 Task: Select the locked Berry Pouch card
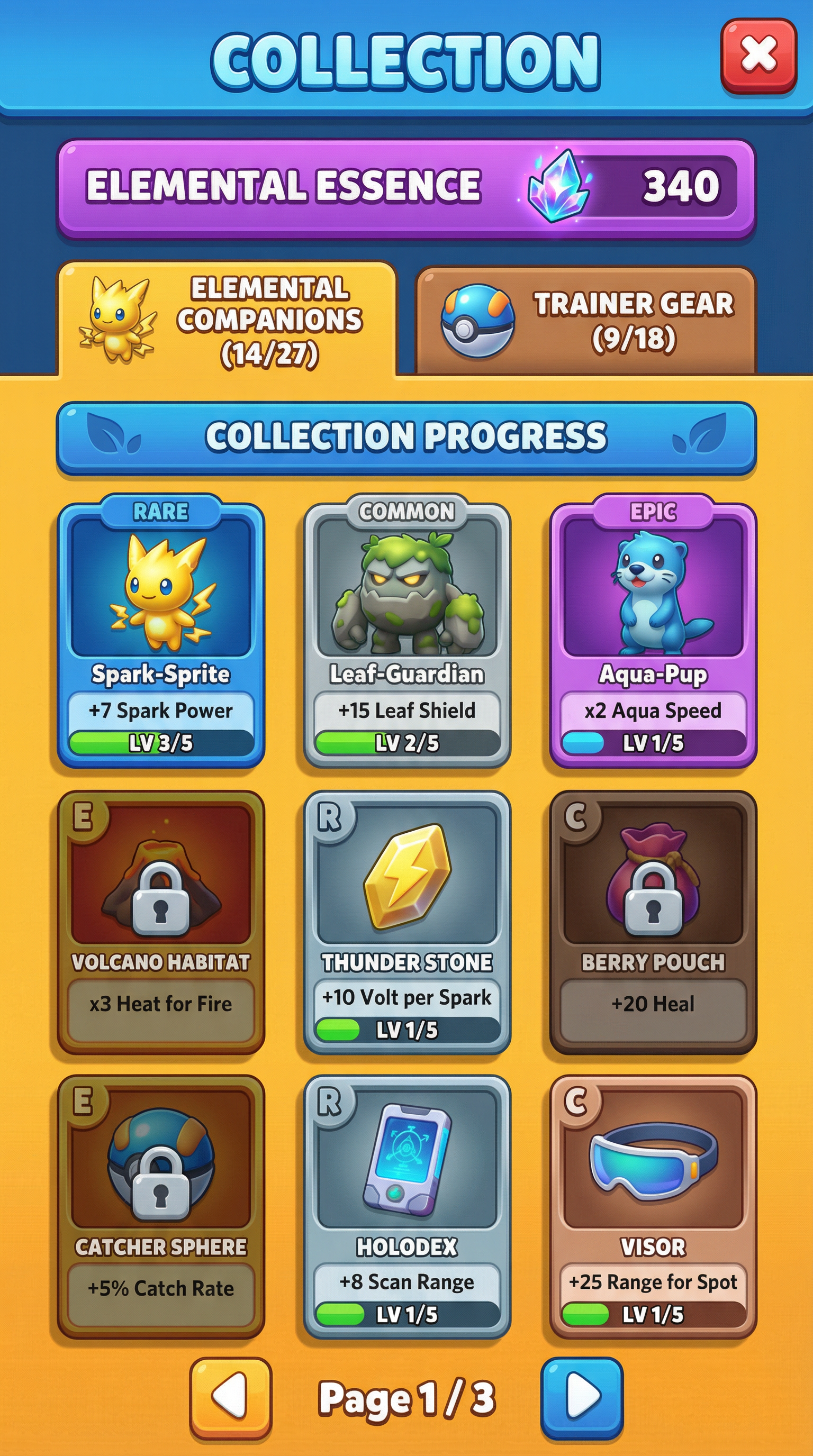point(653,923)
